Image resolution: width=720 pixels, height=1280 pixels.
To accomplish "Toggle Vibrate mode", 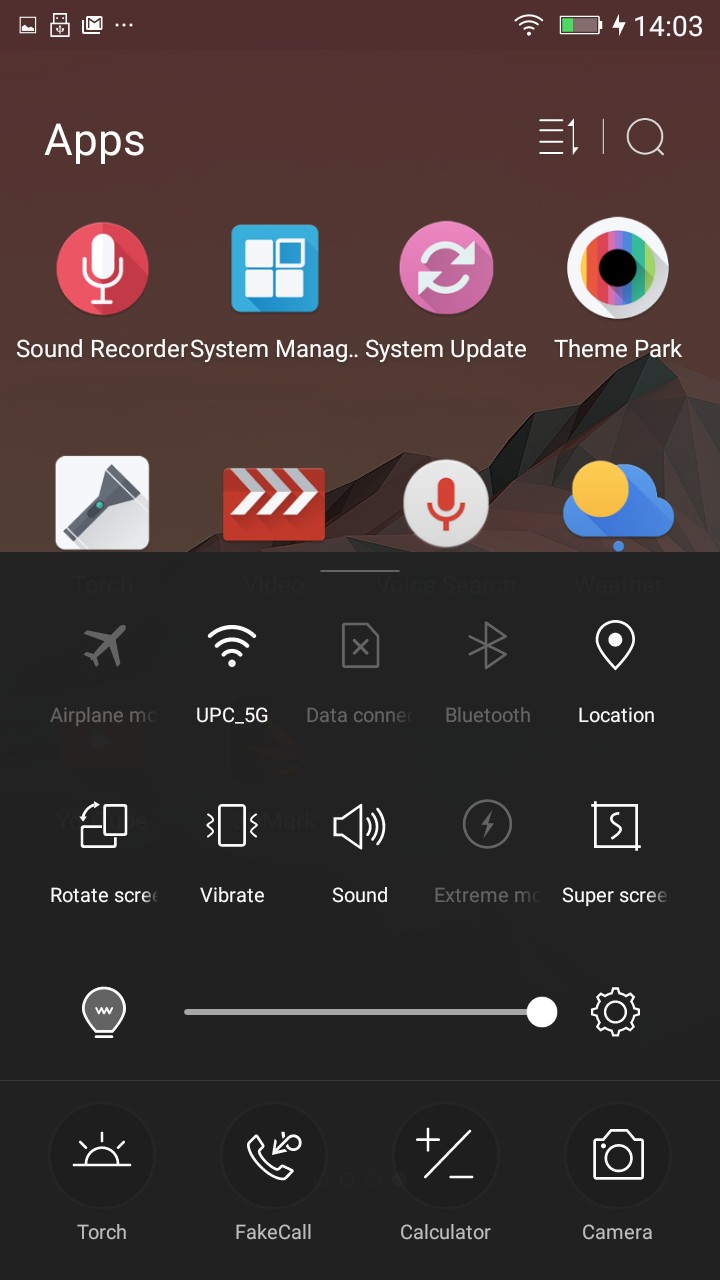I will (x=232, y=827).
